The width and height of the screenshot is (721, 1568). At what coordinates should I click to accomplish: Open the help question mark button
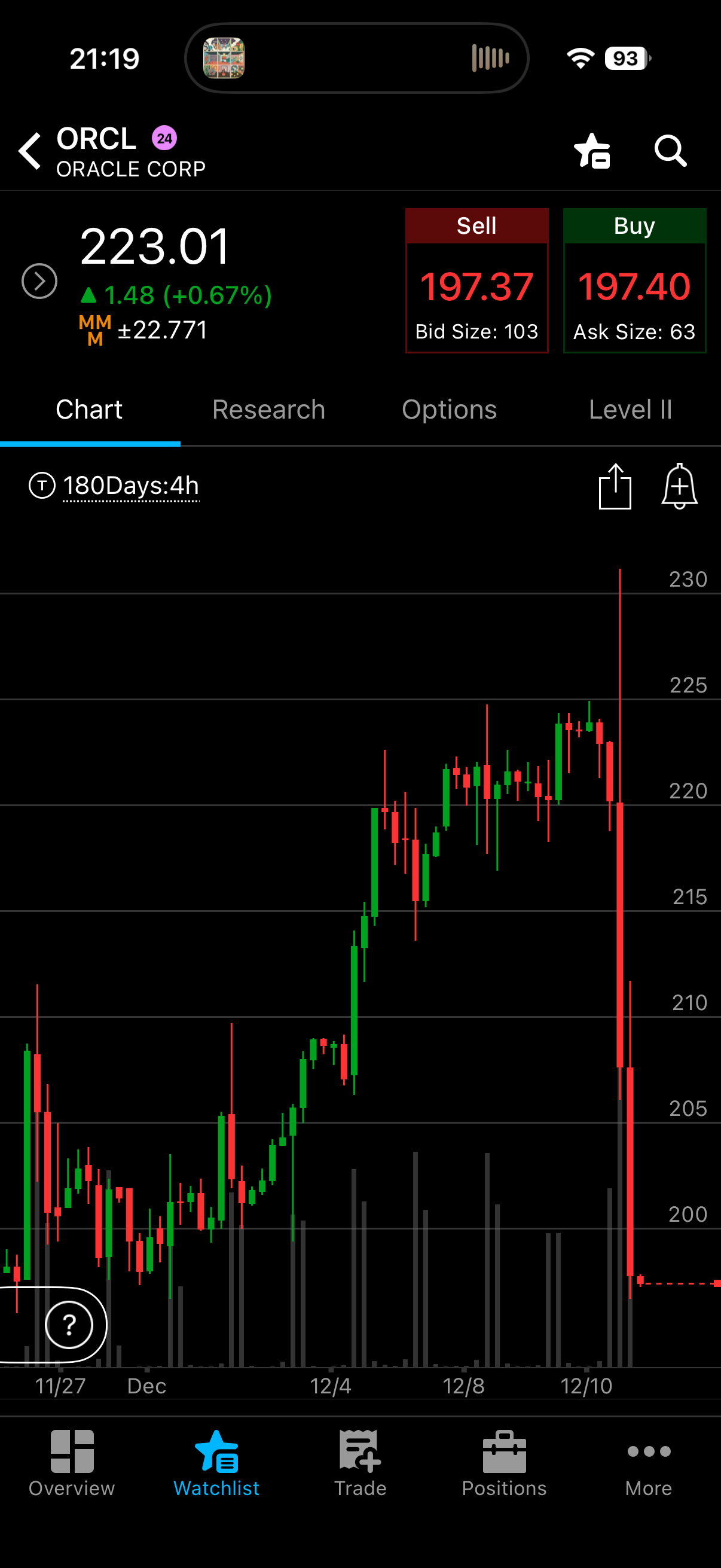point(69,1325)
